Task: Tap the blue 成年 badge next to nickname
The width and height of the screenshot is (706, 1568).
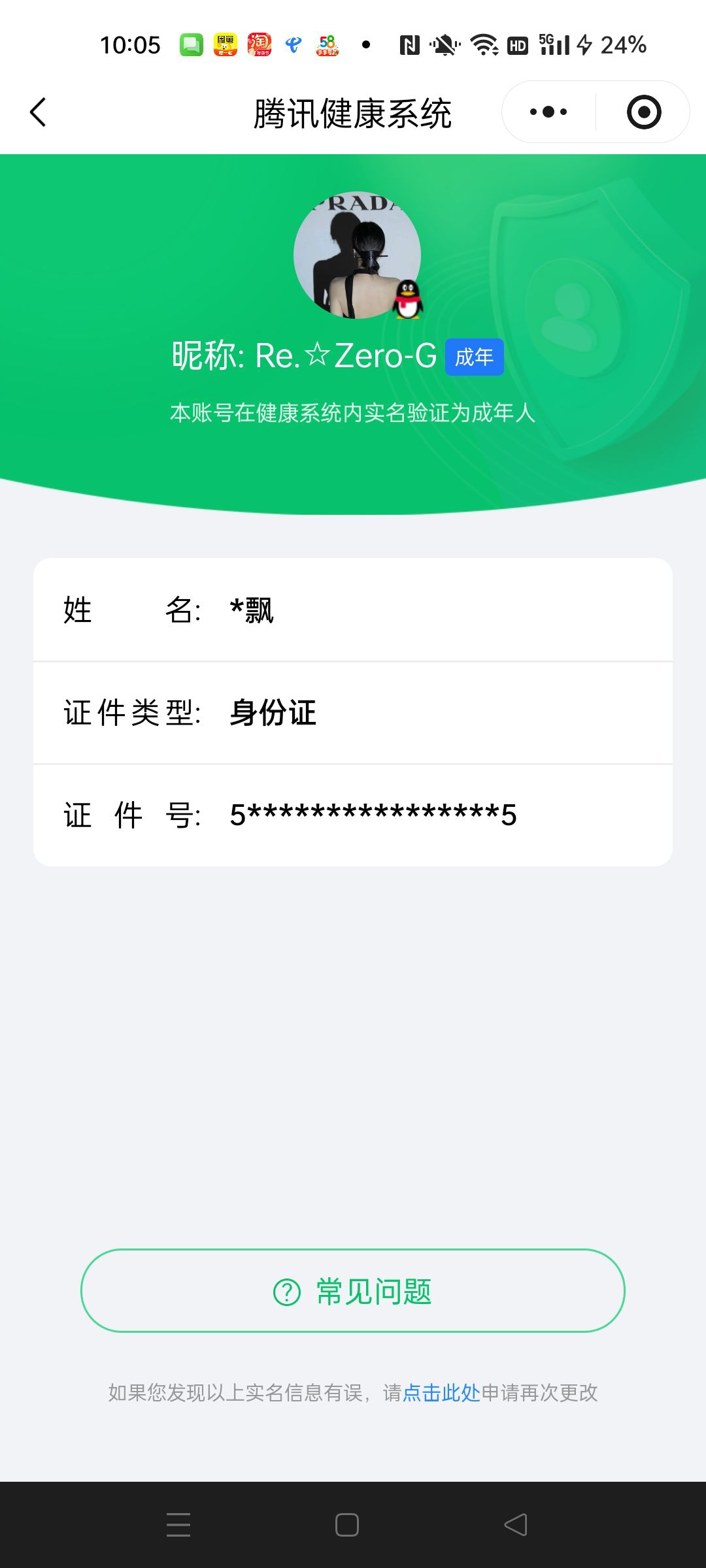Action: coord(474,357)
